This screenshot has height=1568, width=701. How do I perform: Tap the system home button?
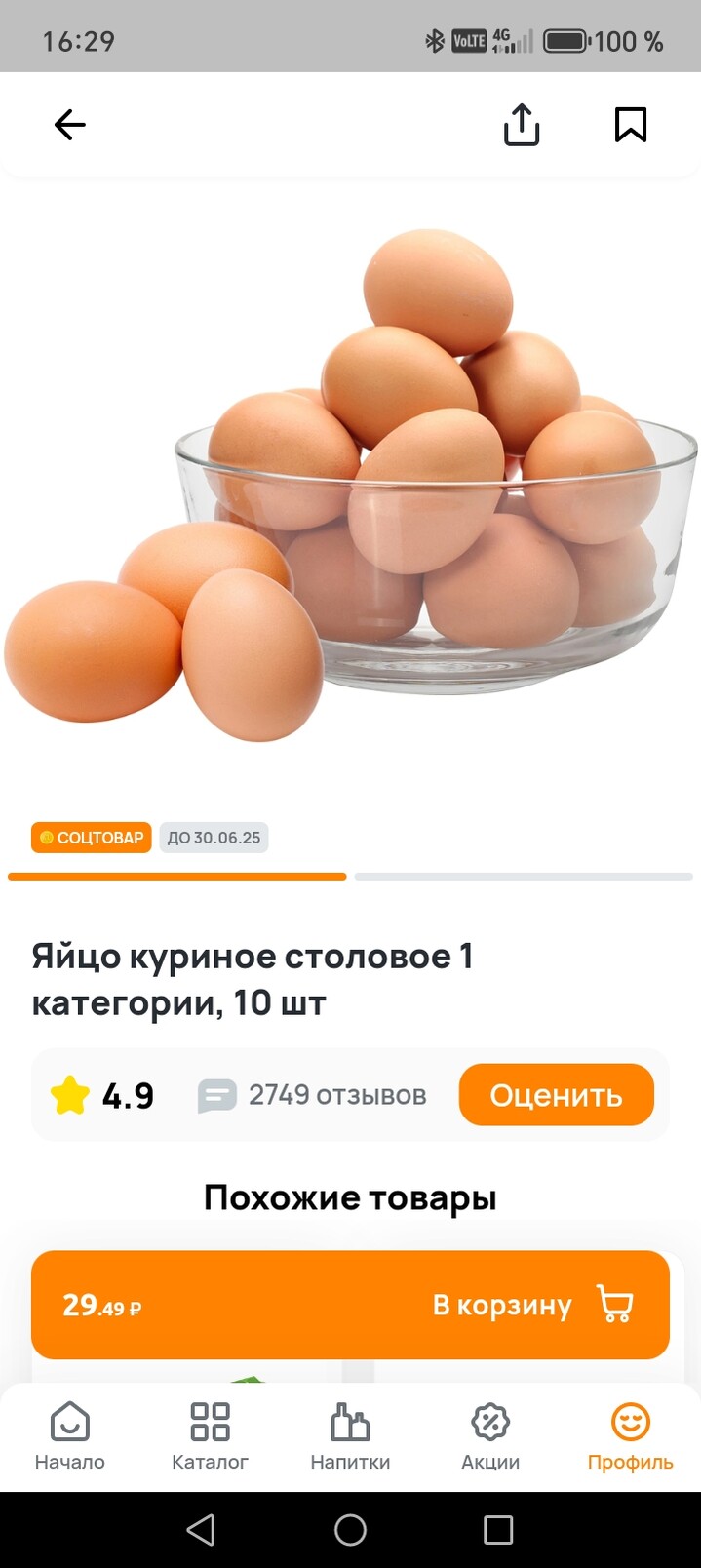(x=350, y=1530)
